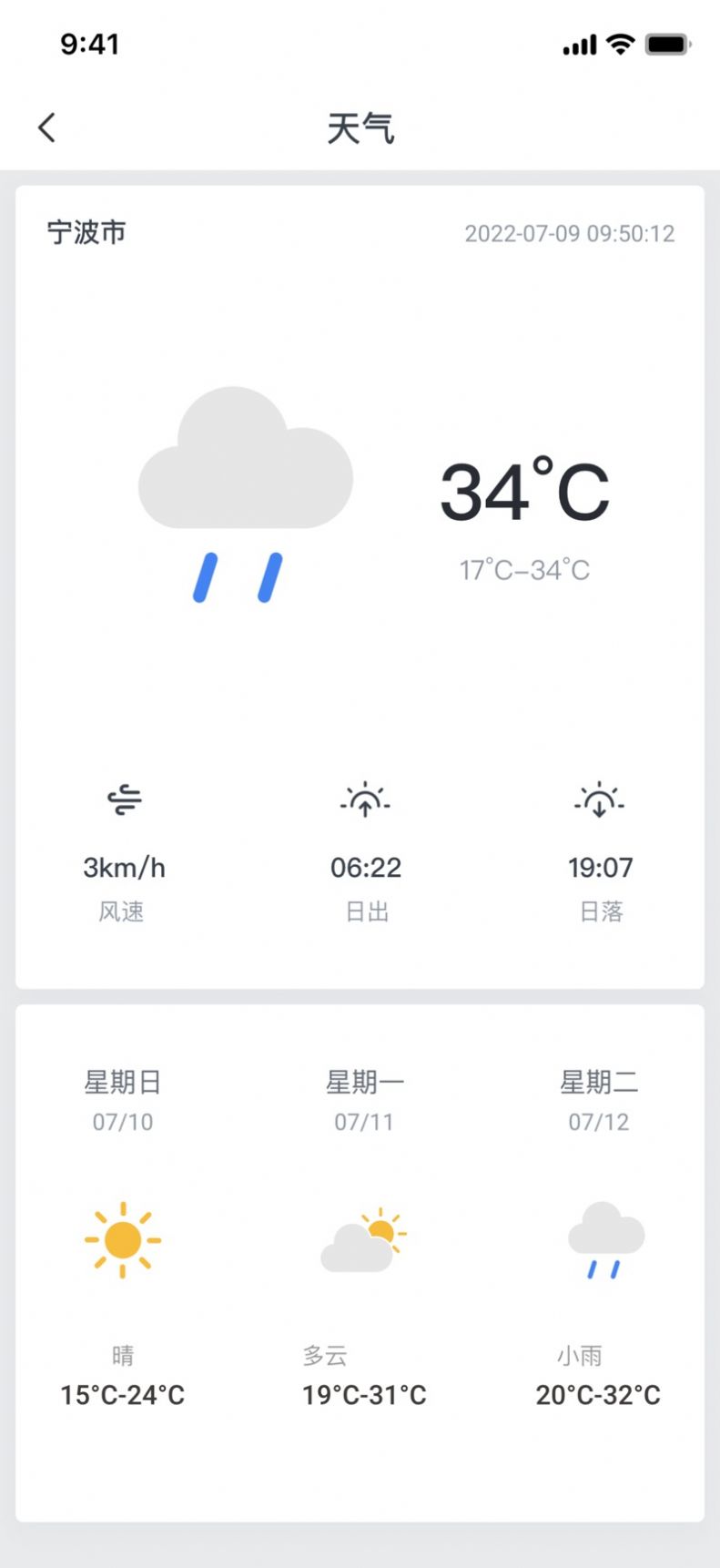Click the 15°C-24°C temperature range
The height and width of the screenshot is (1568, 720).
coord(122,1394)
